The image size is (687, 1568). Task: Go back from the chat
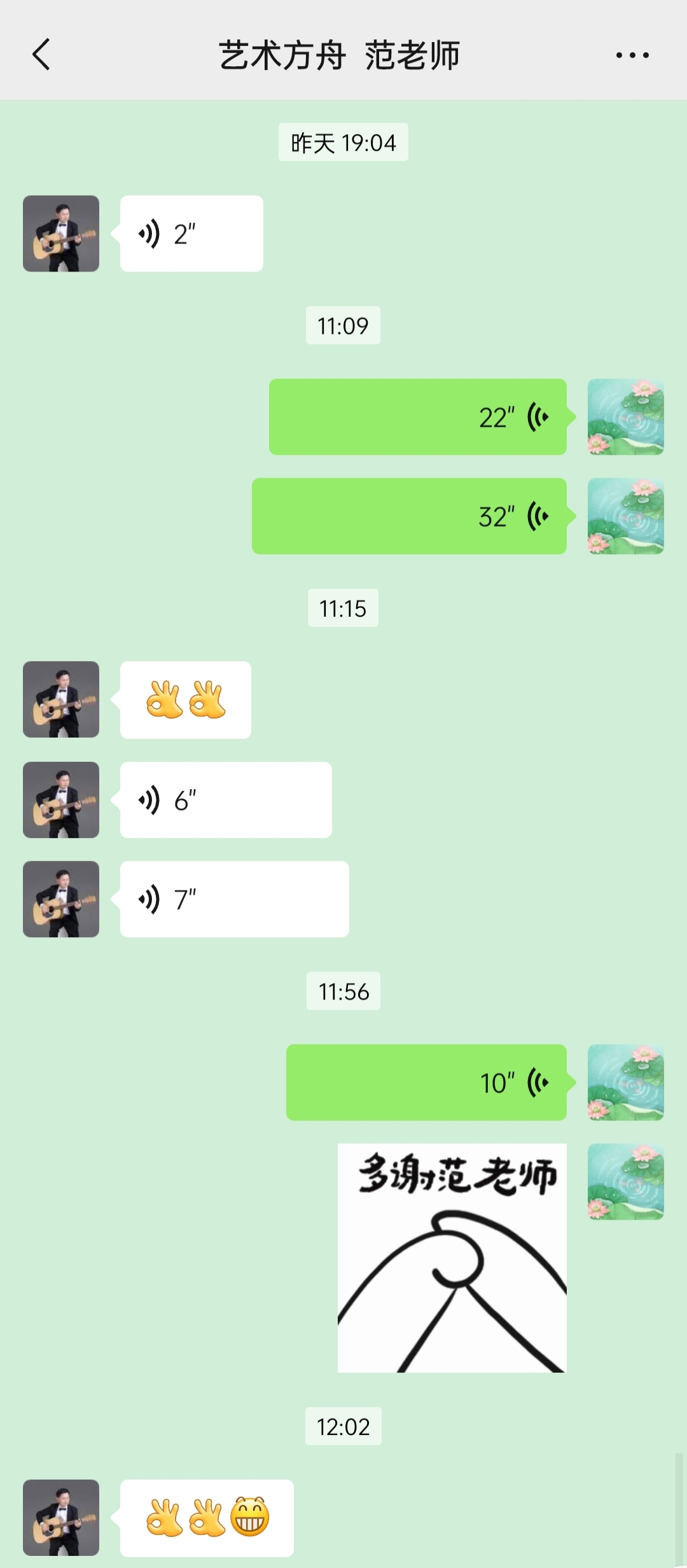(x=41, y=55)
